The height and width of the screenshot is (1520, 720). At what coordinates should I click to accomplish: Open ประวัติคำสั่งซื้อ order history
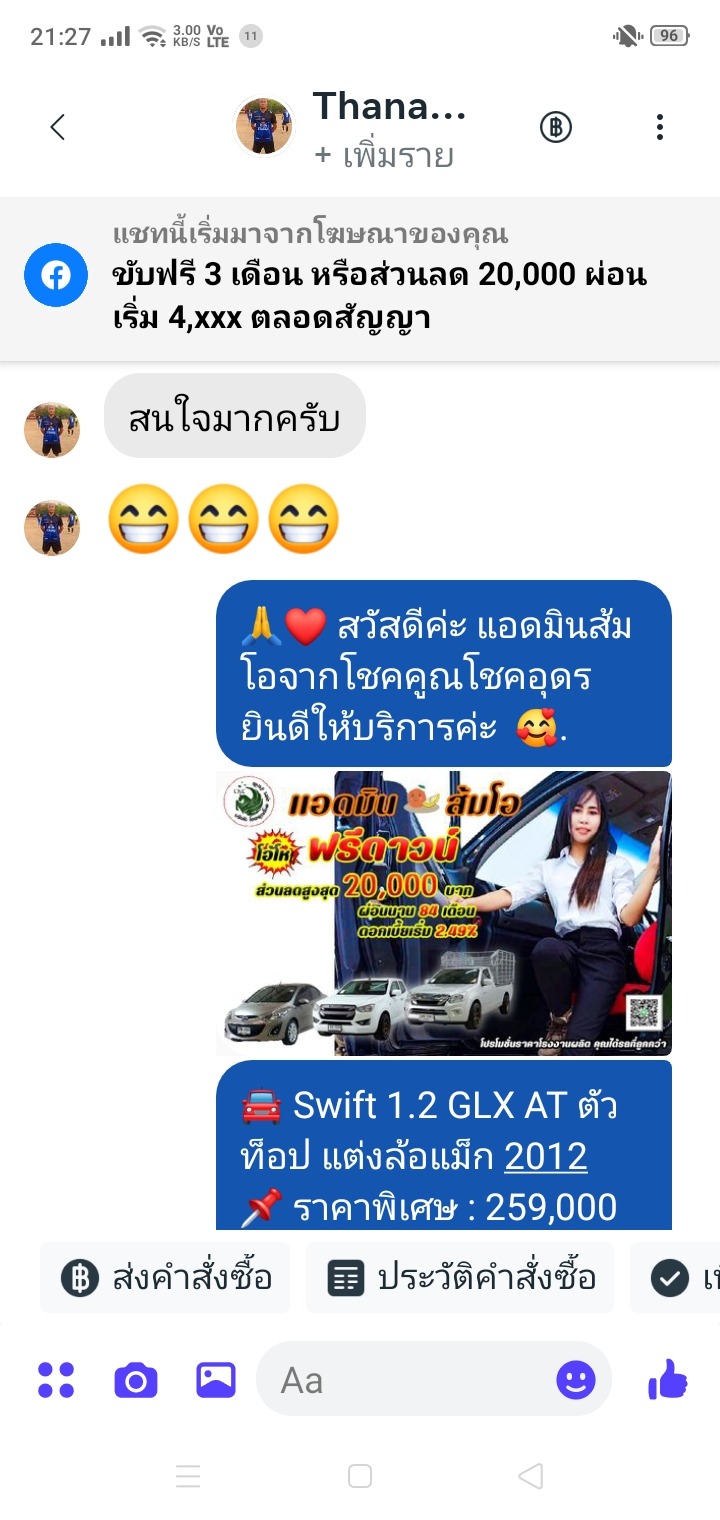coord(460,1278)
